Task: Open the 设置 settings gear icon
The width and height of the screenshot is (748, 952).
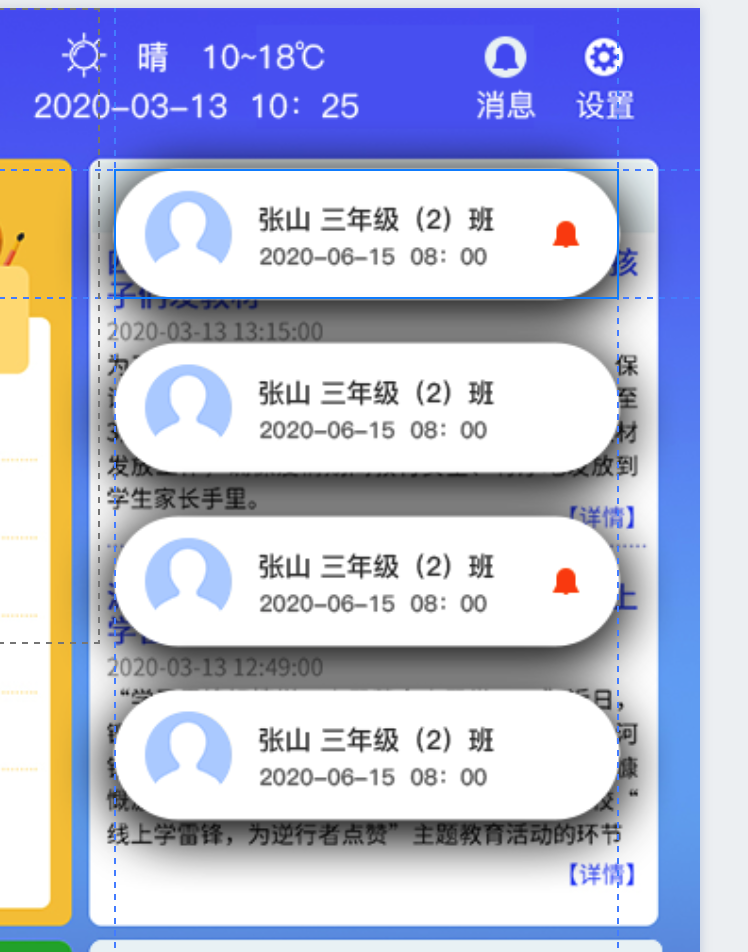Action: 604,57
